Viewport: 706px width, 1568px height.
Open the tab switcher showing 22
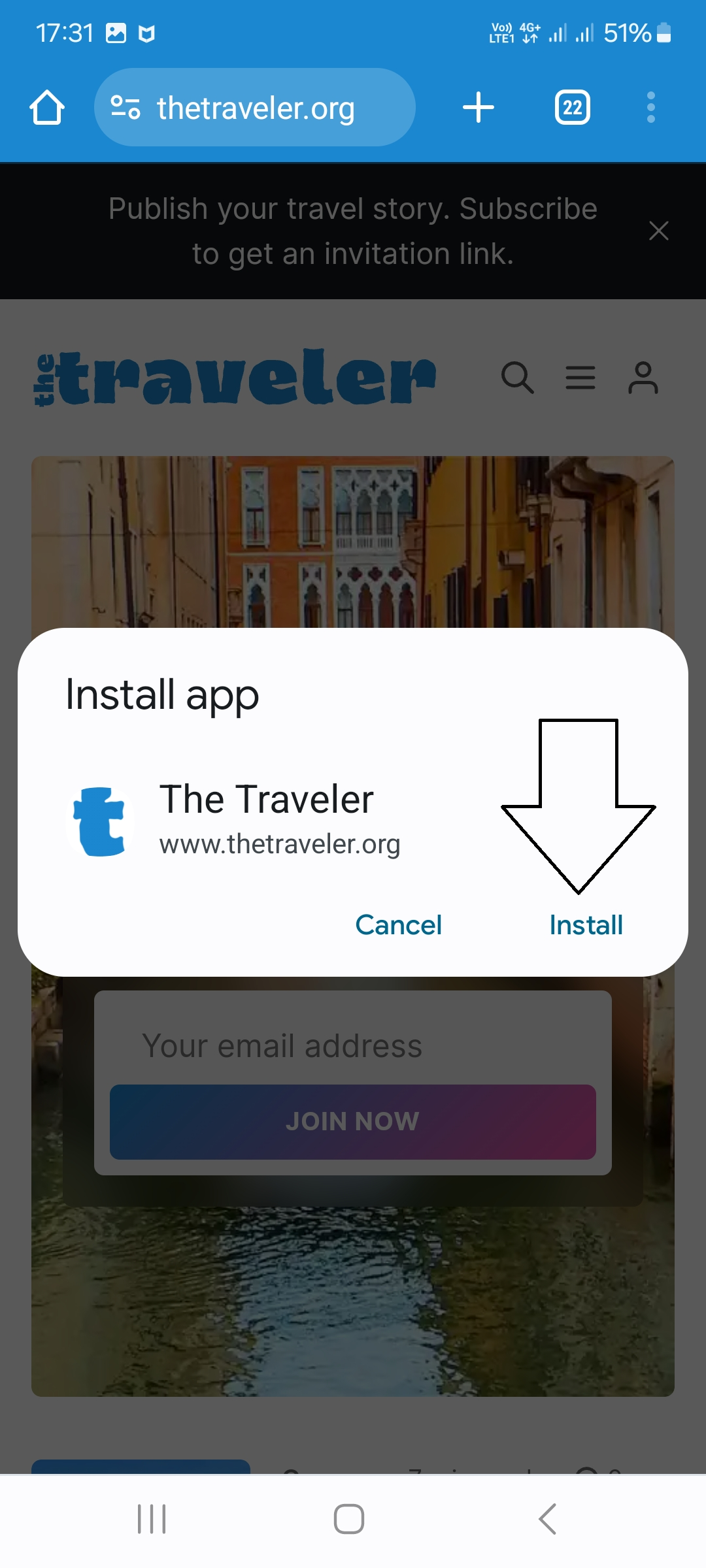572,108
